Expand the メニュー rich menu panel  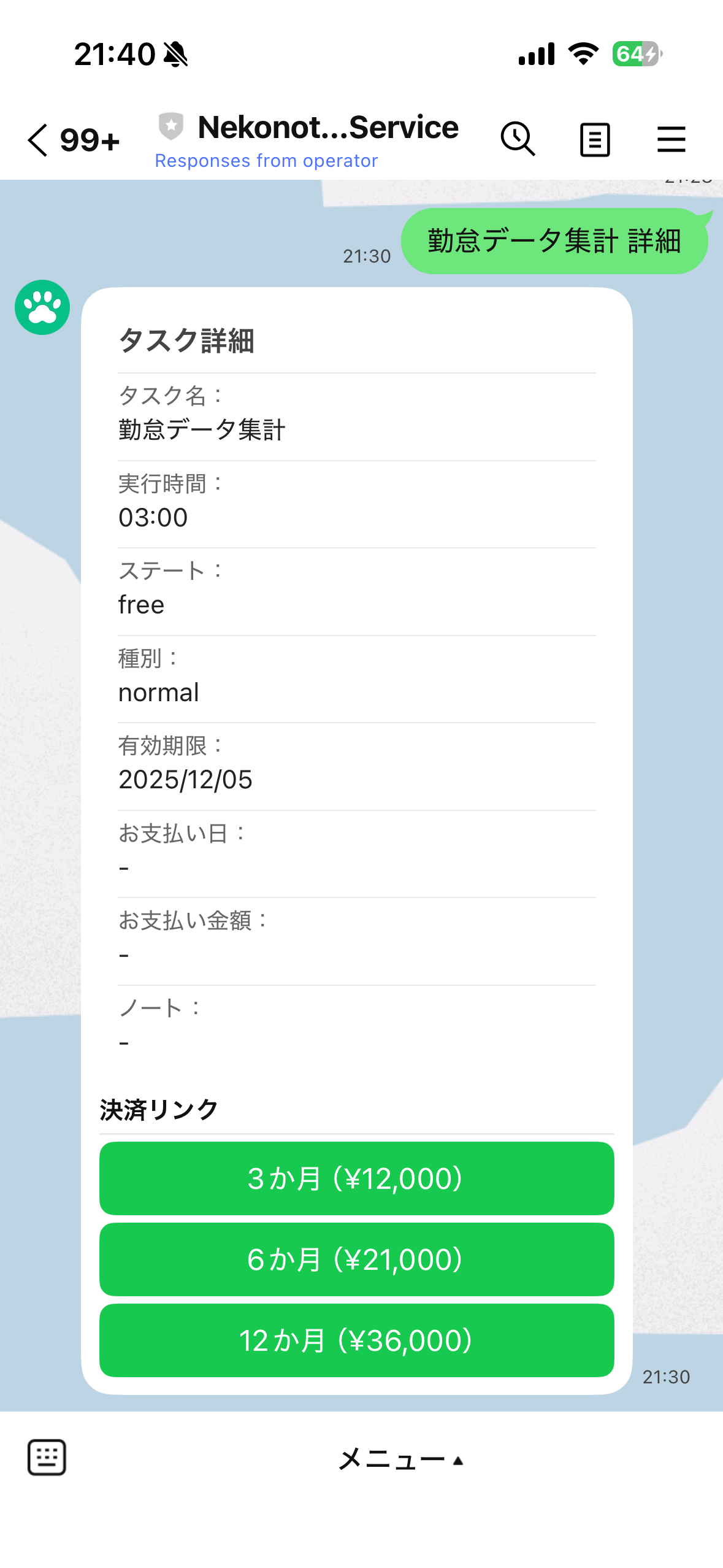[391, 1460]
